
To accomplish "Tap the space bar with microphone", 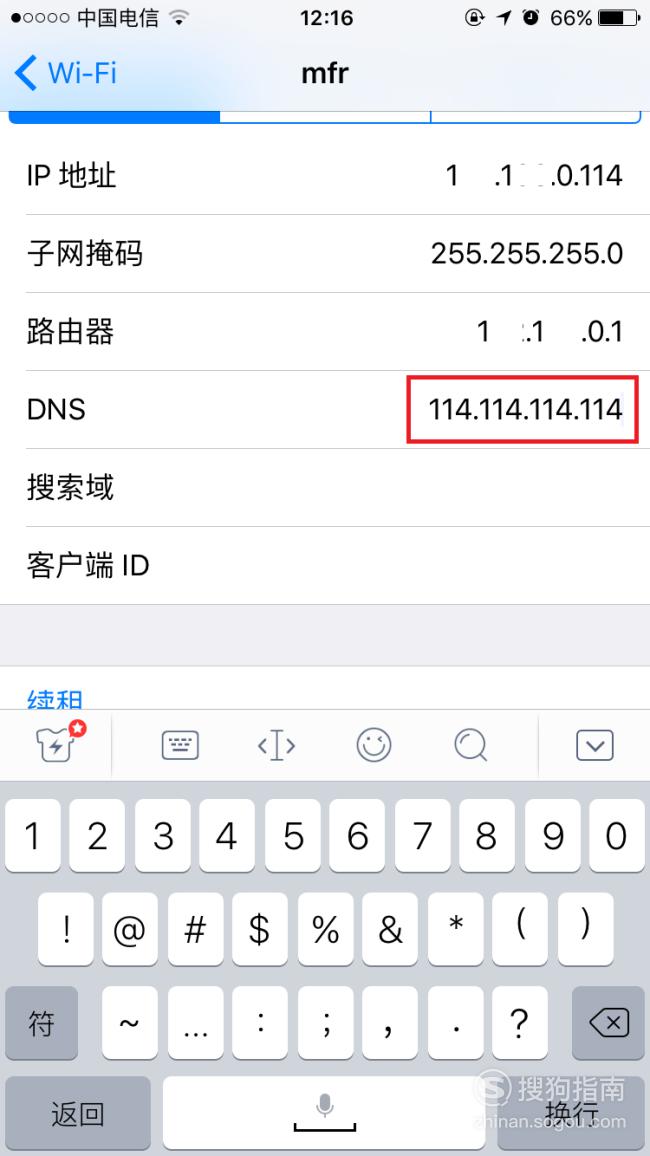I will tap(324, 1113).
